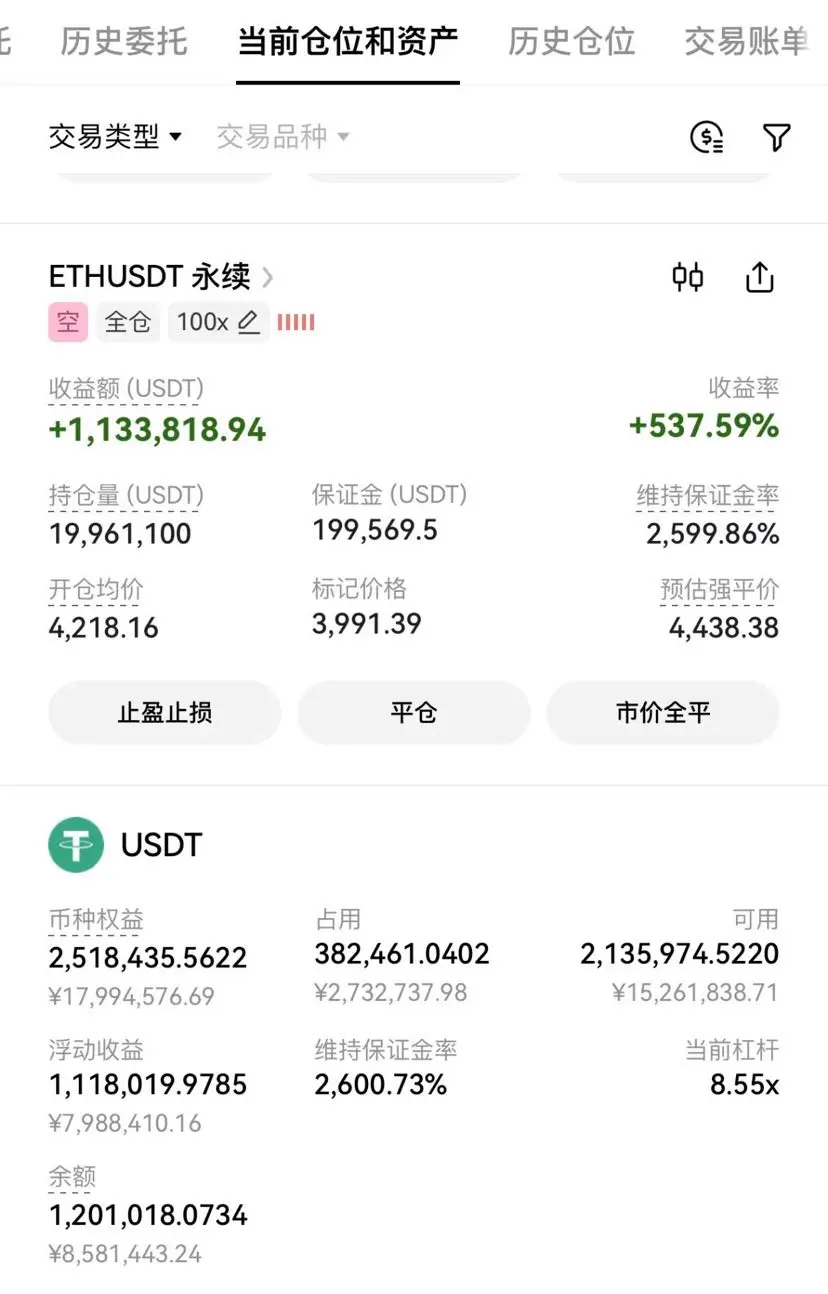Expand the 交易类型 dropdown

115,136
